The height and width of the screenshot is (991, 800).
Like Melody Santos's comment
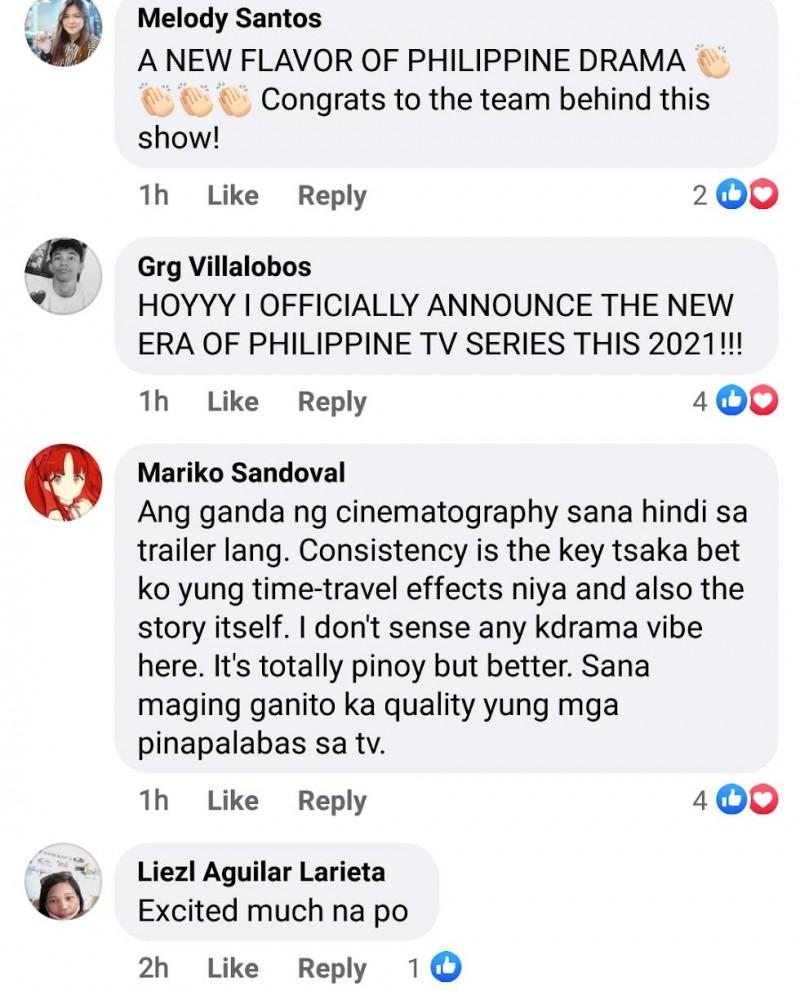[x=232, y=195]
